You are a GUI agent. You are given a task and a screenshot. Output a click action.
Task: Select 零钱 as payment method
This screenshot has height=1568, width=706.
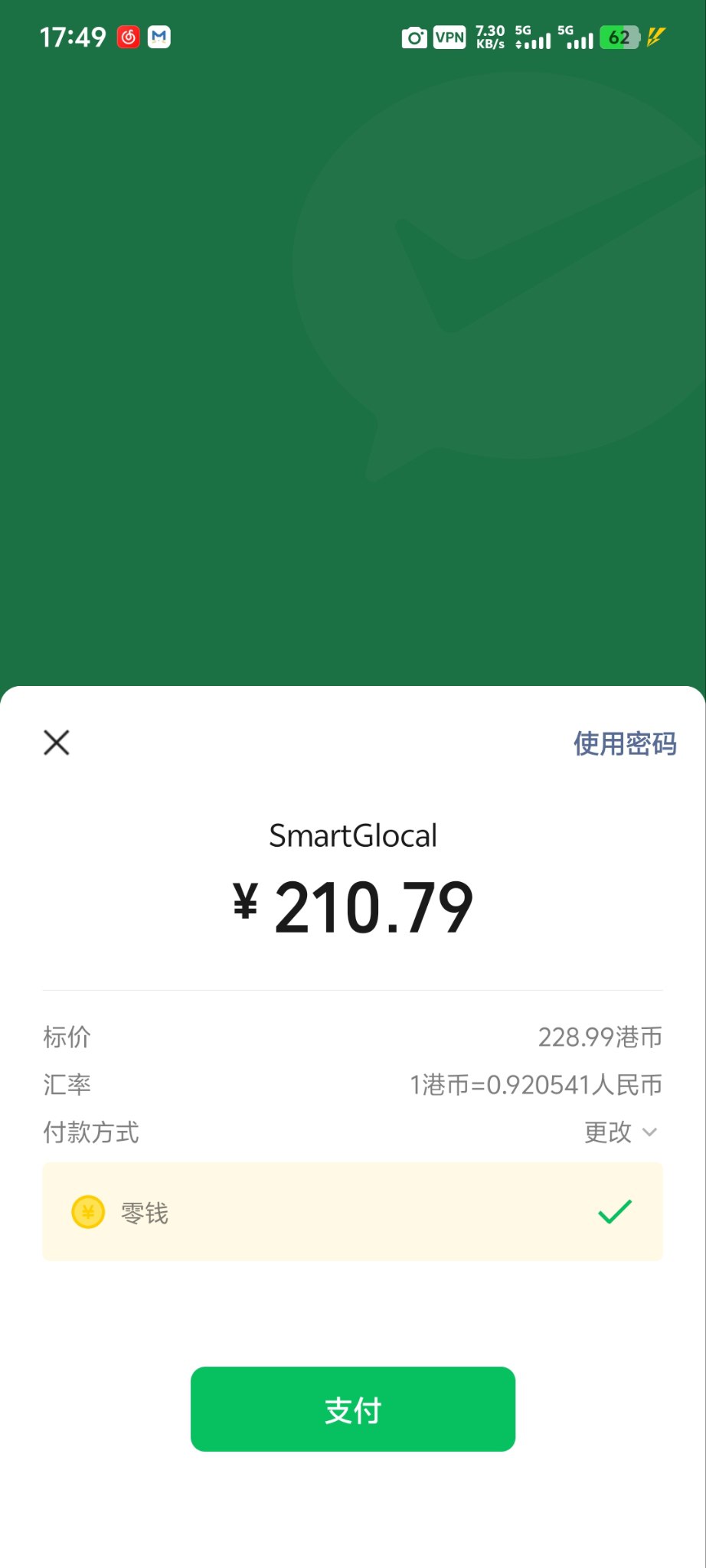pyautogui.click(x=352, y=1212)
